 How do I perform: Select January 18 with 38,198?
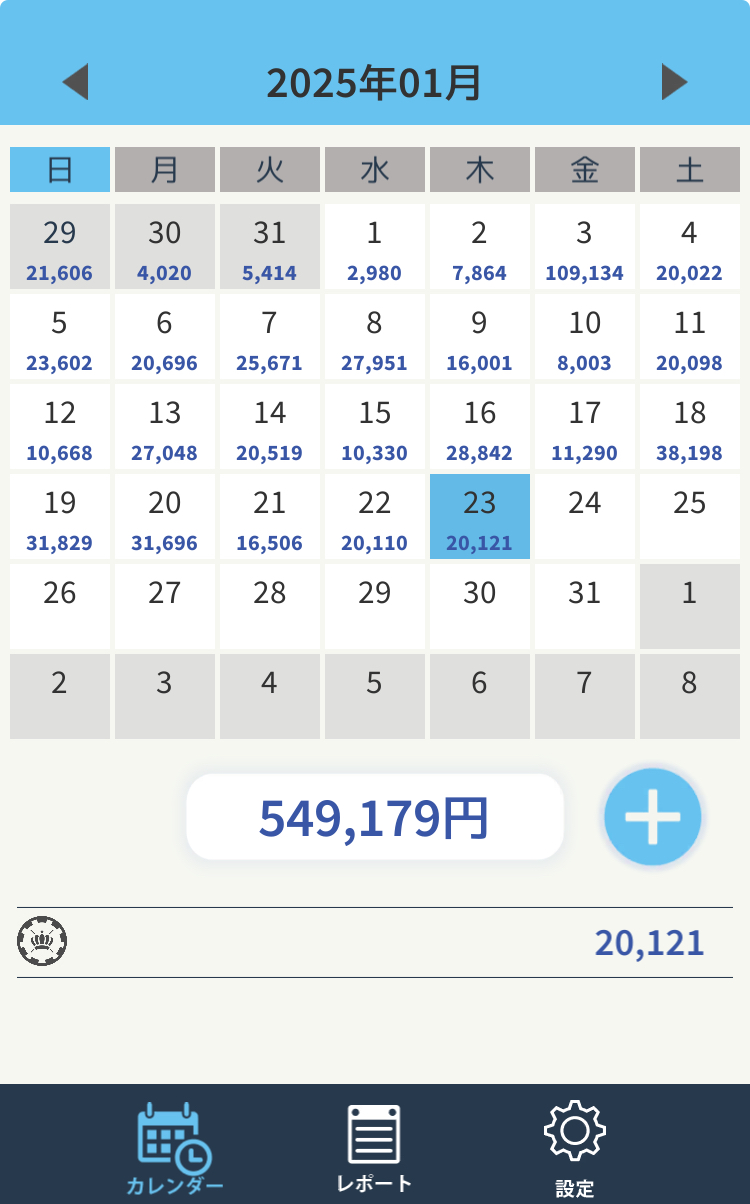click(690, 427)
